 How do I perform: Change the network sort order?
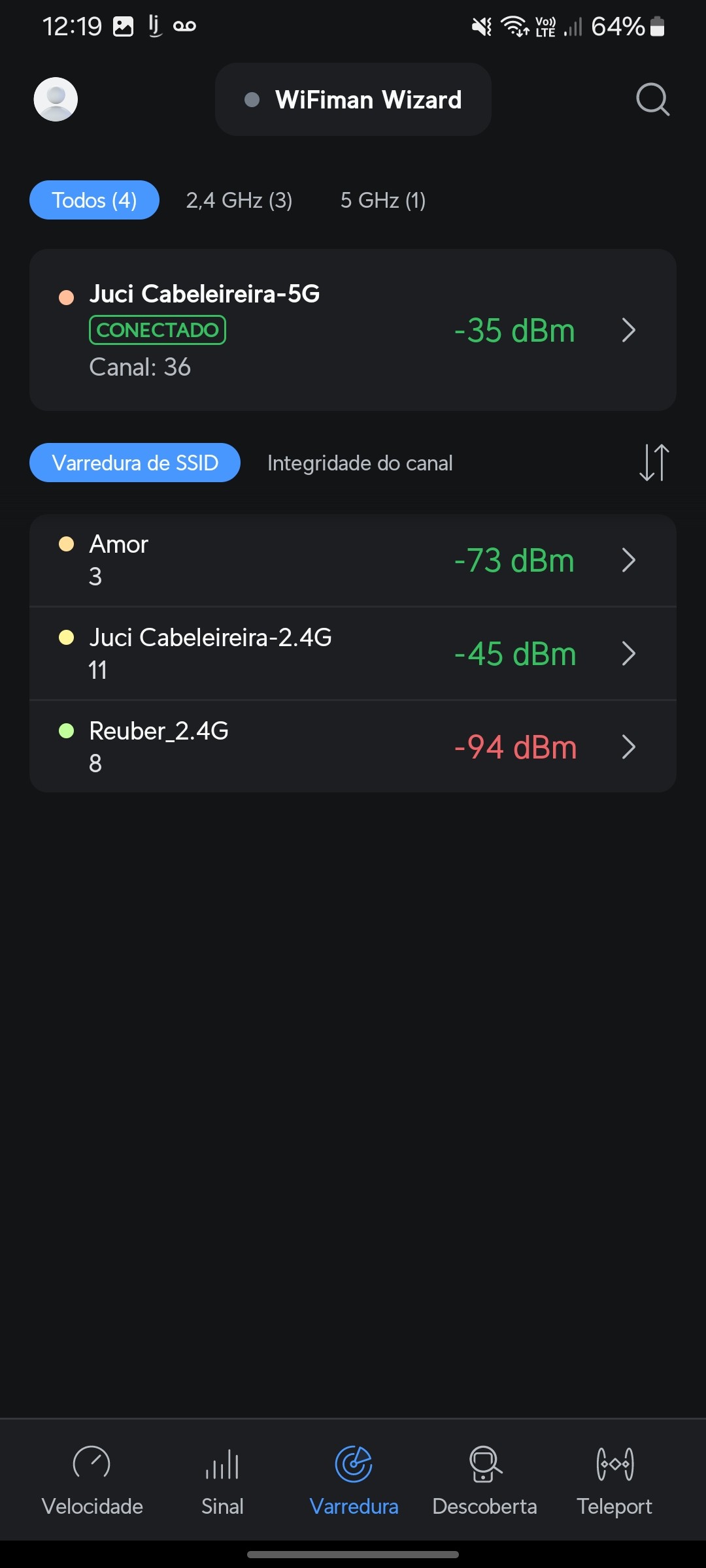[654, 463]
